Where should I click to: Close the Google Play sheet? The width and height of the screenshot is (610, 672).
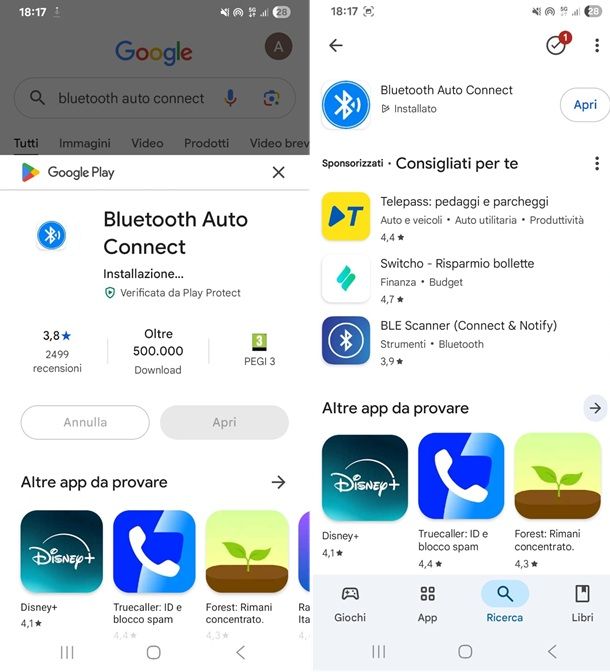pyautogui.click(x=278, y=172)
